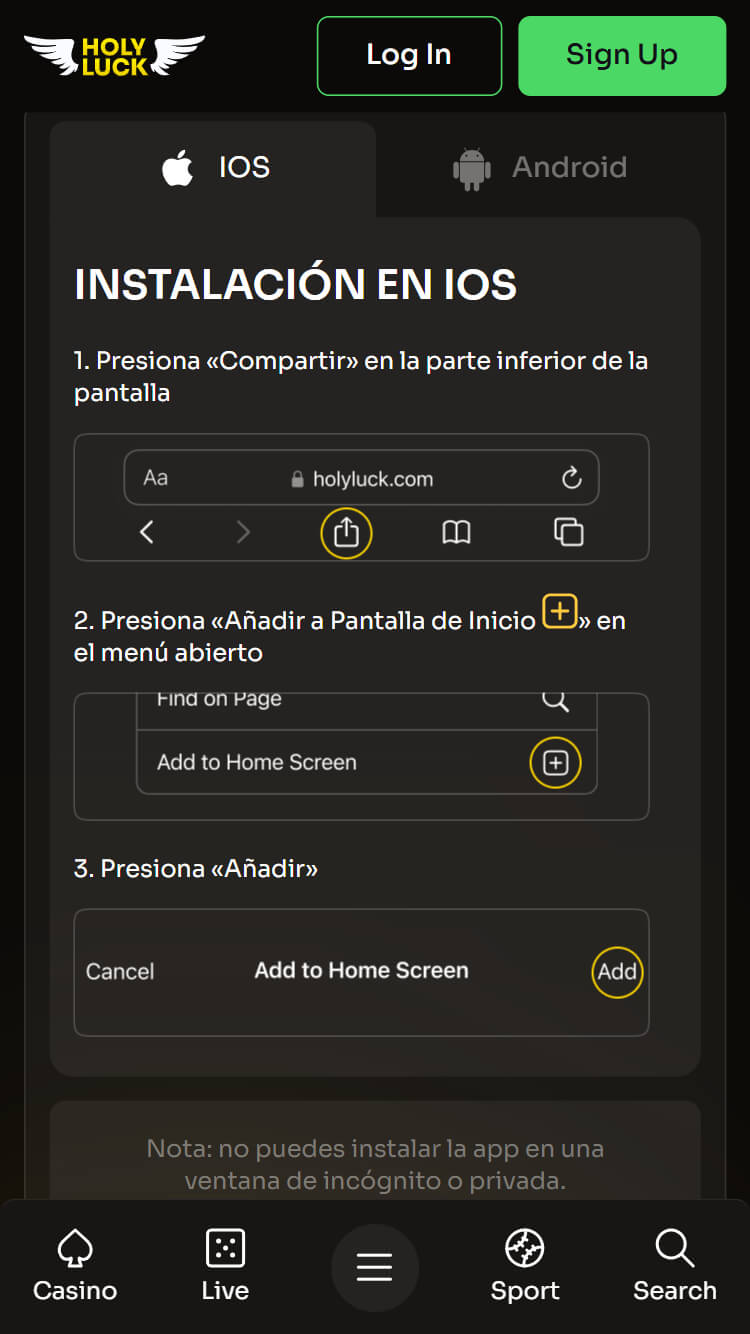Go to the Live tab
Image resolution: width=750 pixels, height=1334 pixels.
tap(225, 1266)
